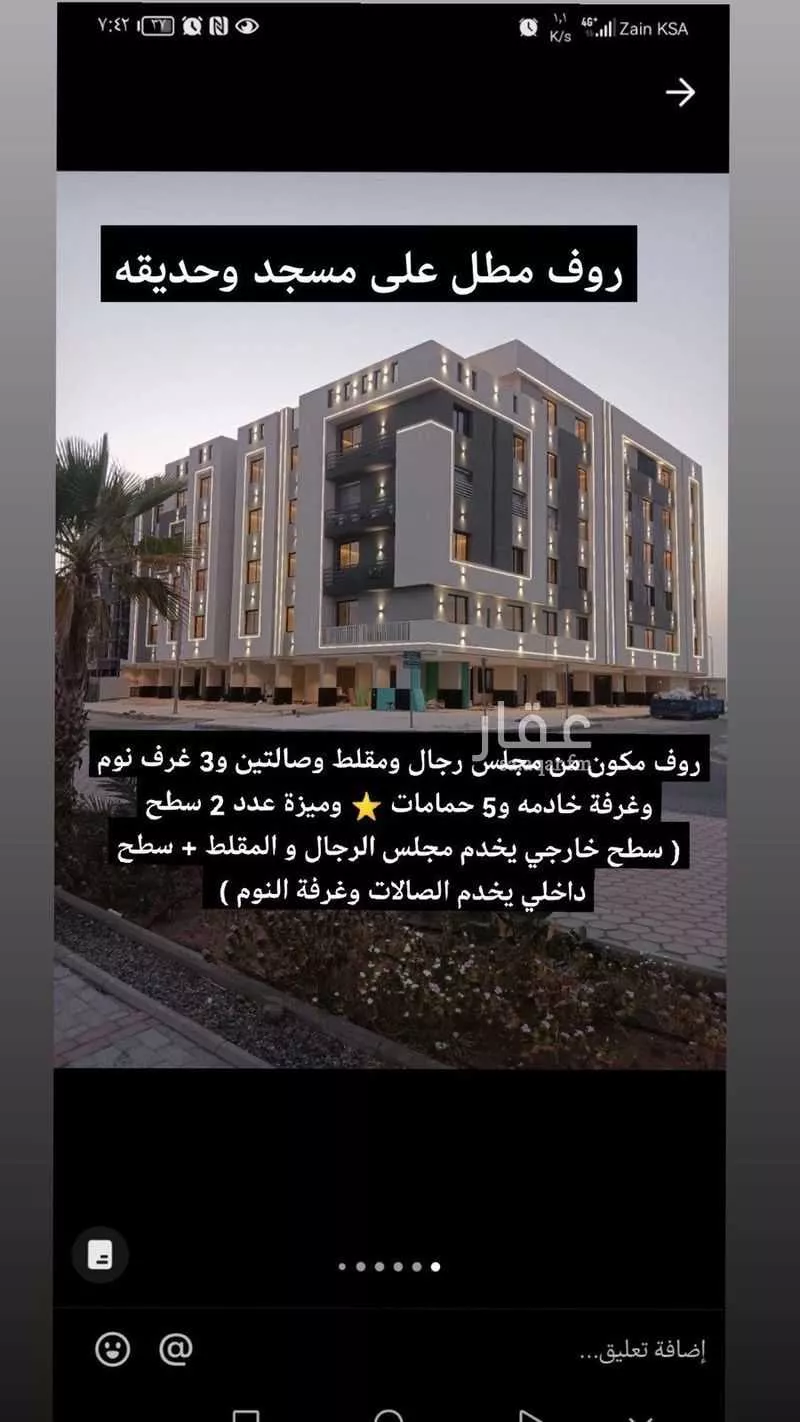Tap the @ mention icon
This screenshot has height=1422, width=800.
coord(175,1350)
